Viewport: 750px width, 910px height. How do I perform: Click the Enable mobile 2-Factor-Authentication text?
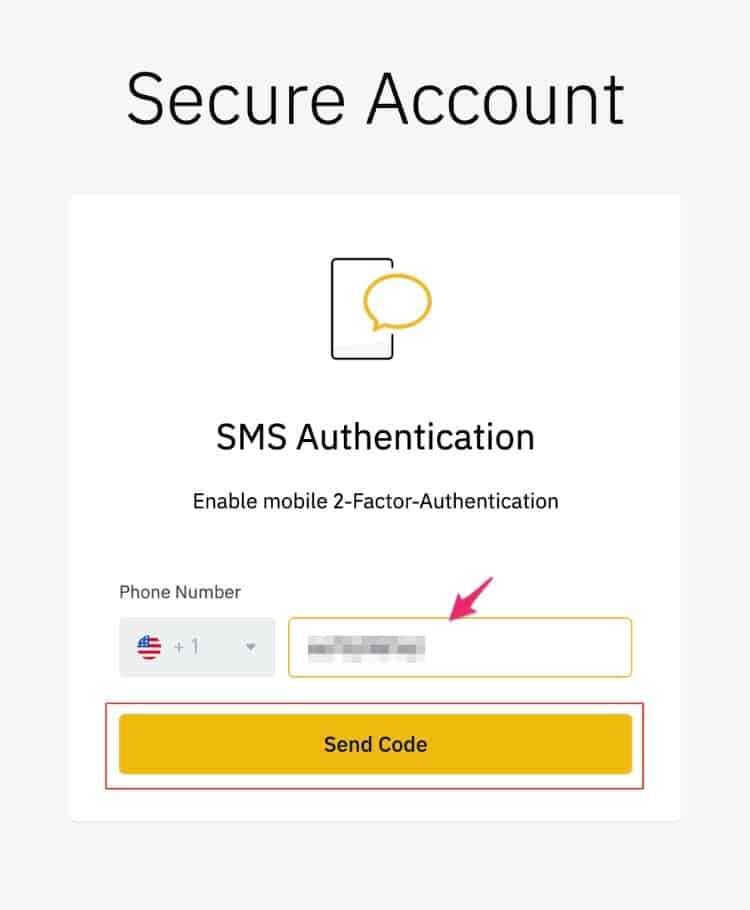pyautogui.click(x=375, y=501)
